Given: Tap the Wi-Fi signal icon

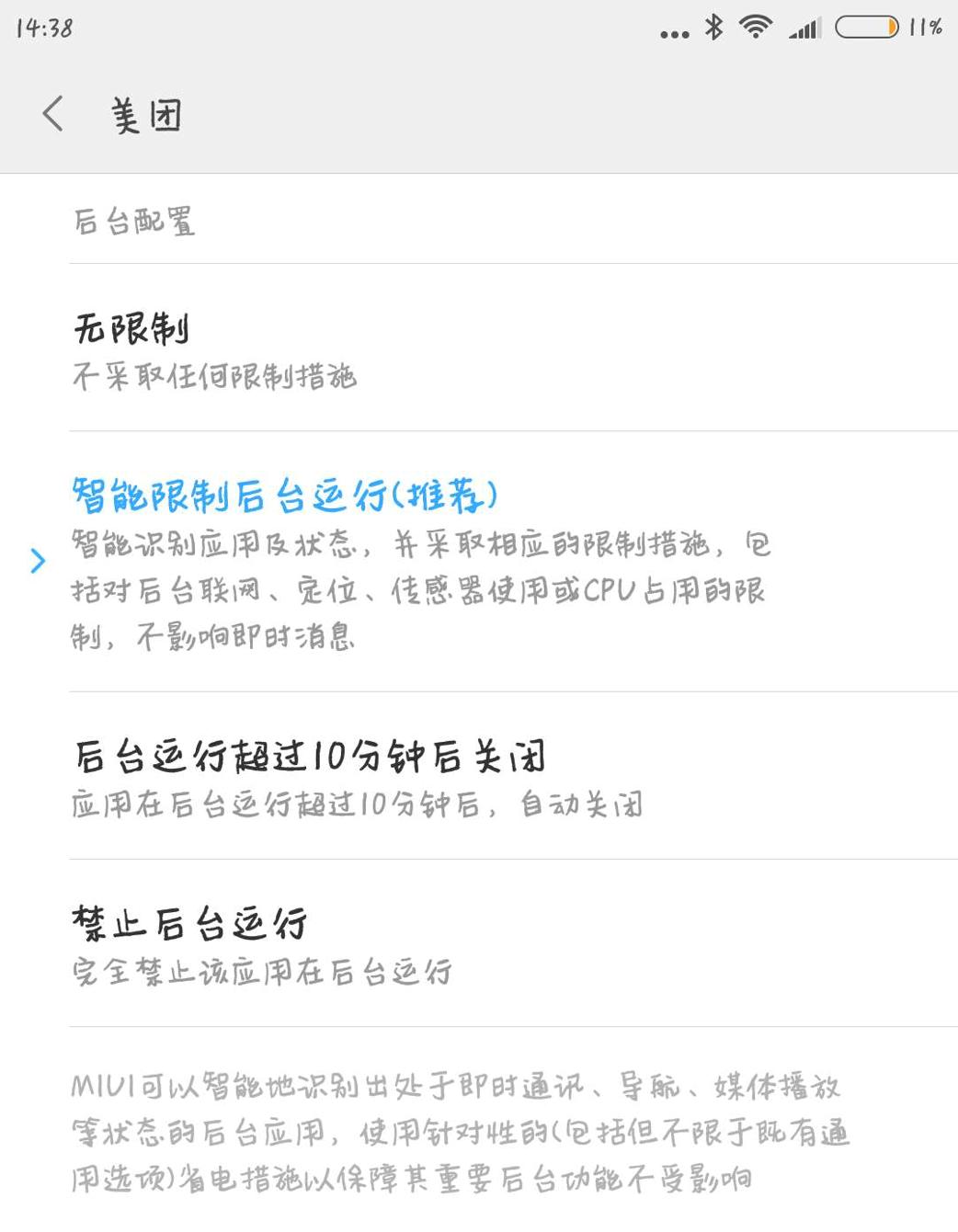Looking at the screenshot, I should (756, 28).
